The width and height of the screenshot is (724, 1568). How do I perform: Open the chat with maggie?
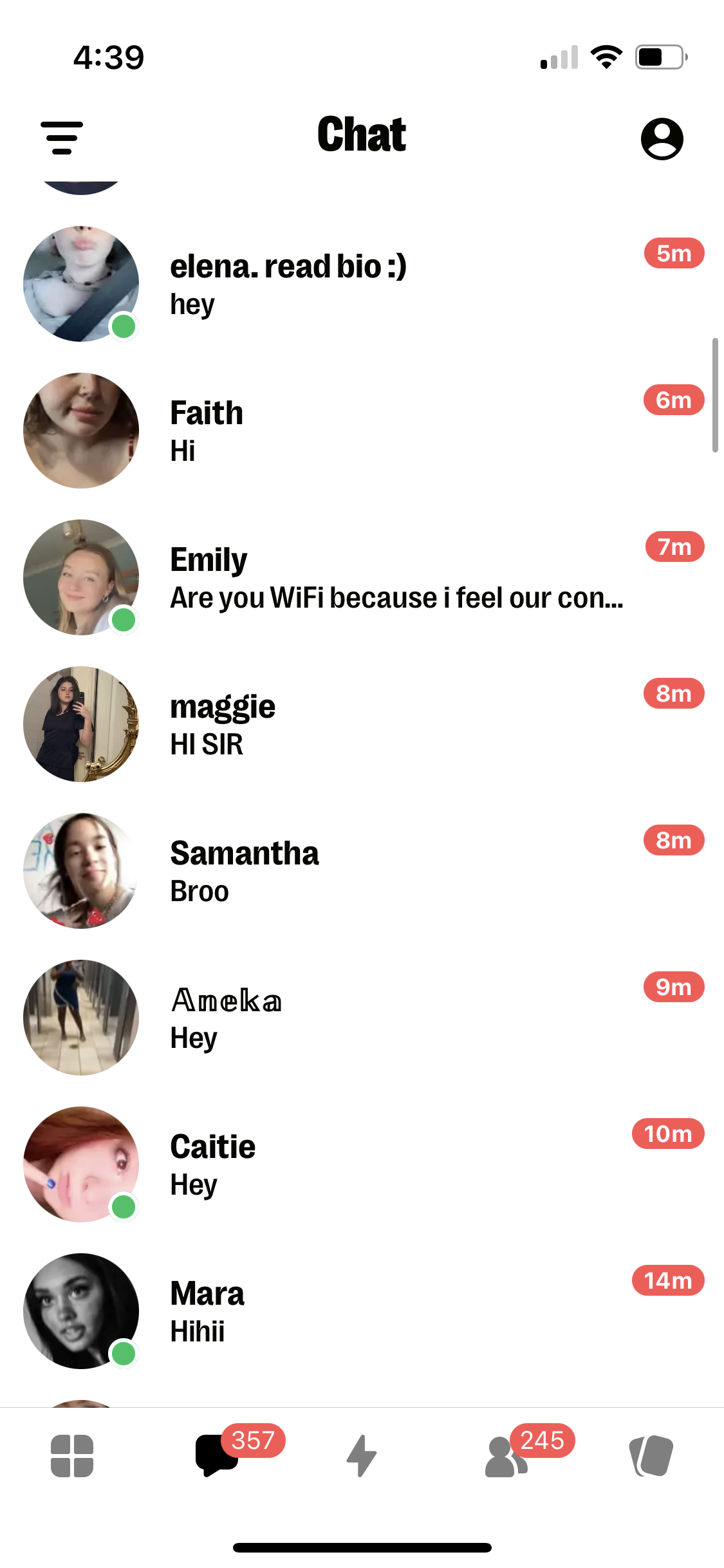(x=360, y=724)
